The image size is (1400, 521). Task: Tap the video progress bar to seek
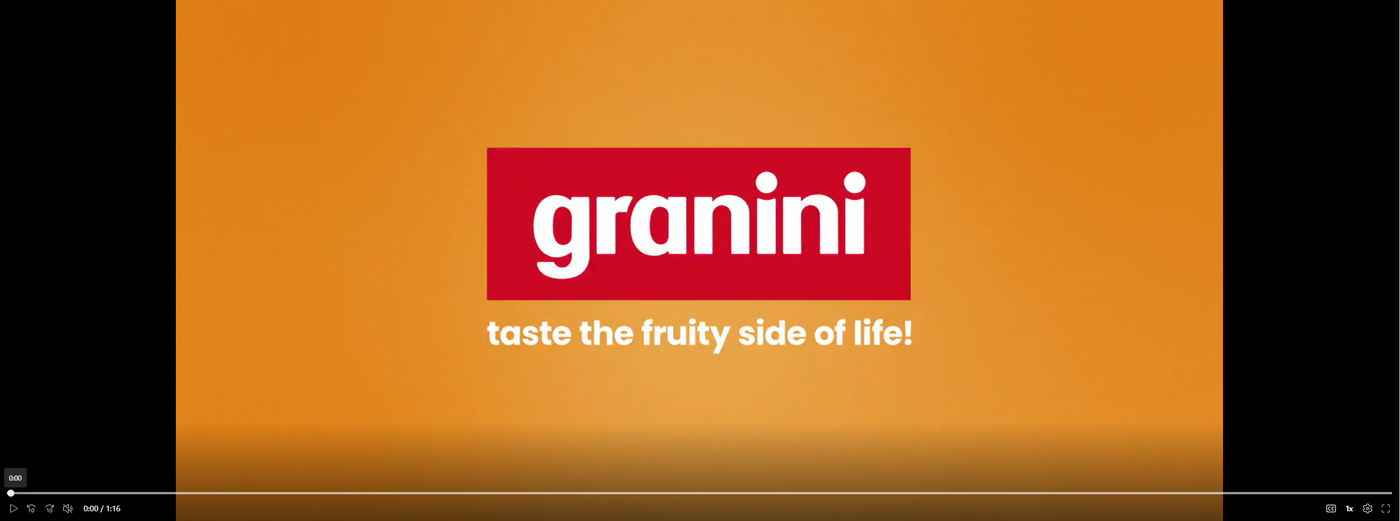point(700,493)
